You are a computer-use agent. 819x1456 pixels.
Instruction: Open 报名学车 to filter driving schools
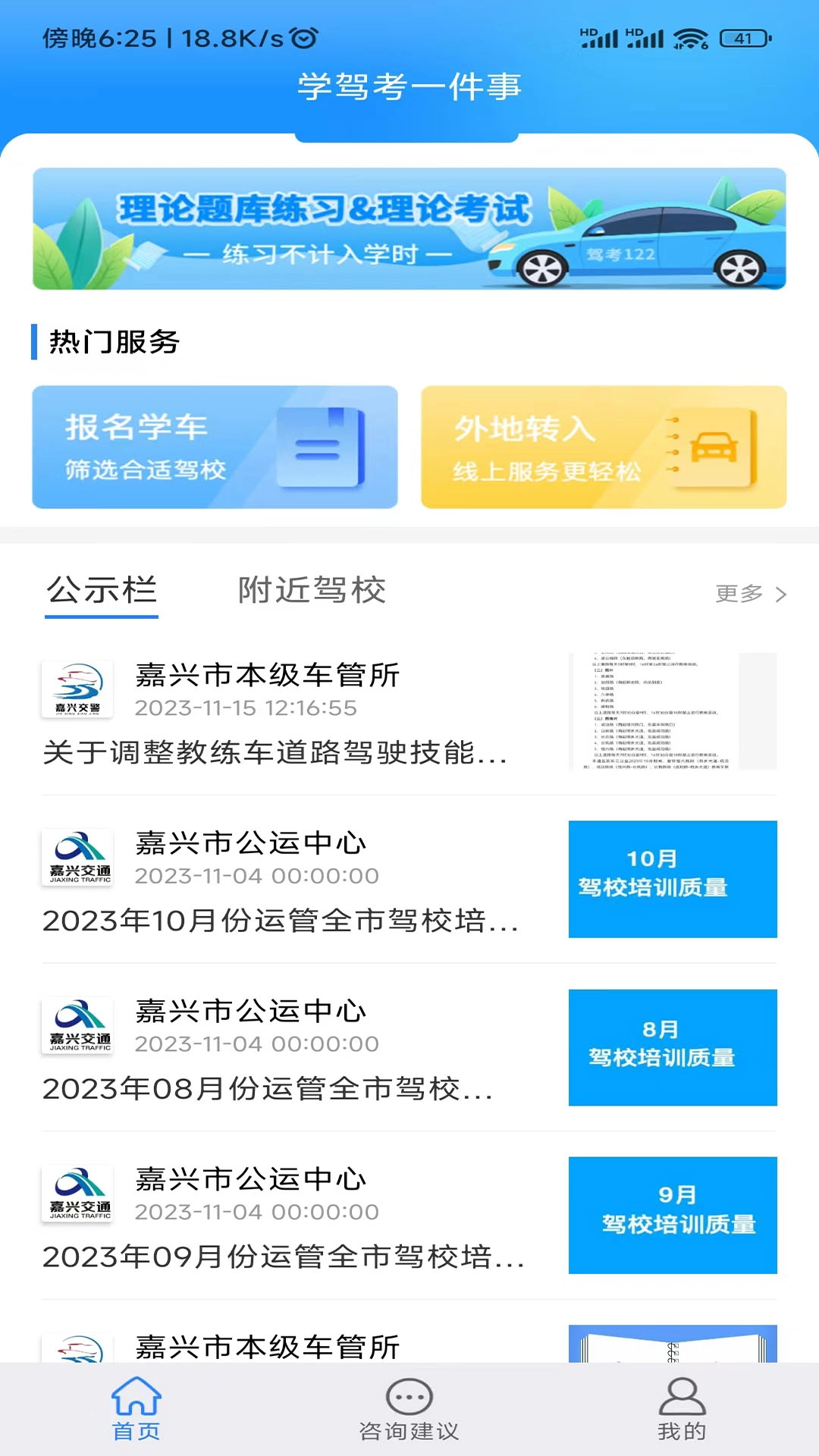tap(215, 447)
